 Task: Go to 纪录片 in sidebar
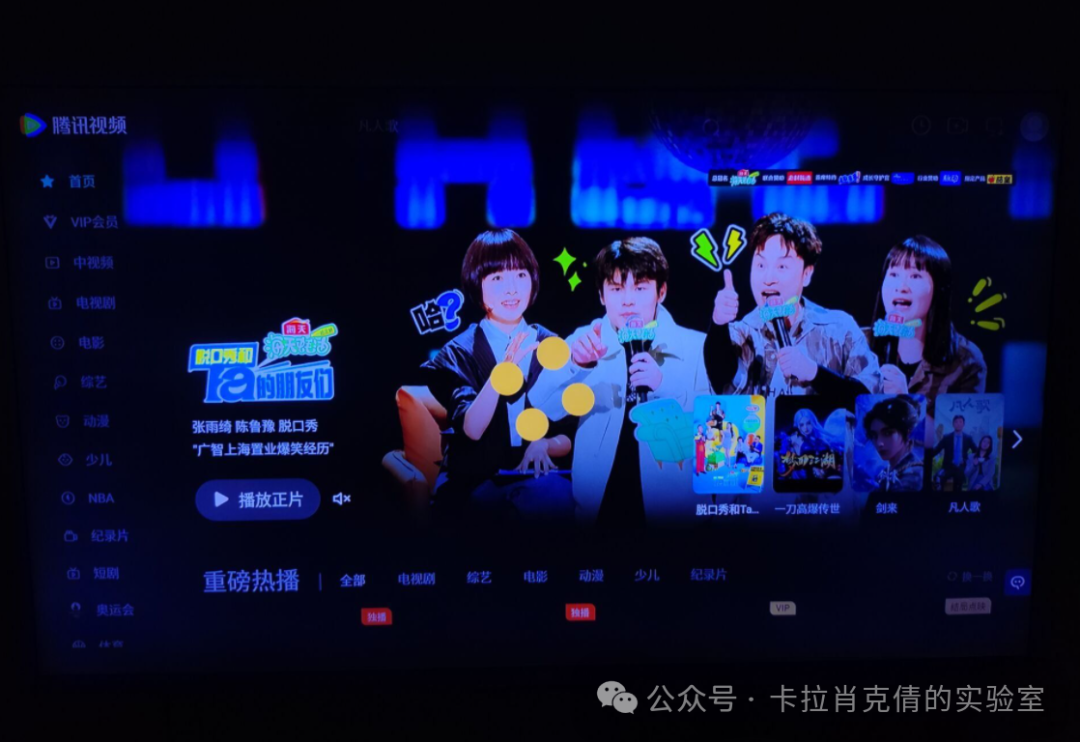coord(108,536)
